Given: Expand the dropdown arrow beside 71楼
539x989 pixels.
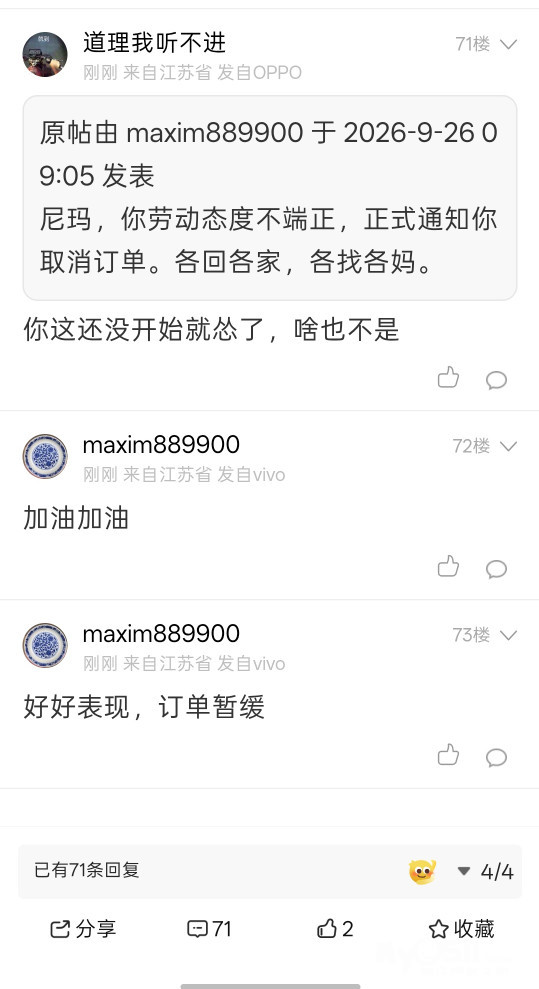Looking at the screenshot, I should [508, 44].
